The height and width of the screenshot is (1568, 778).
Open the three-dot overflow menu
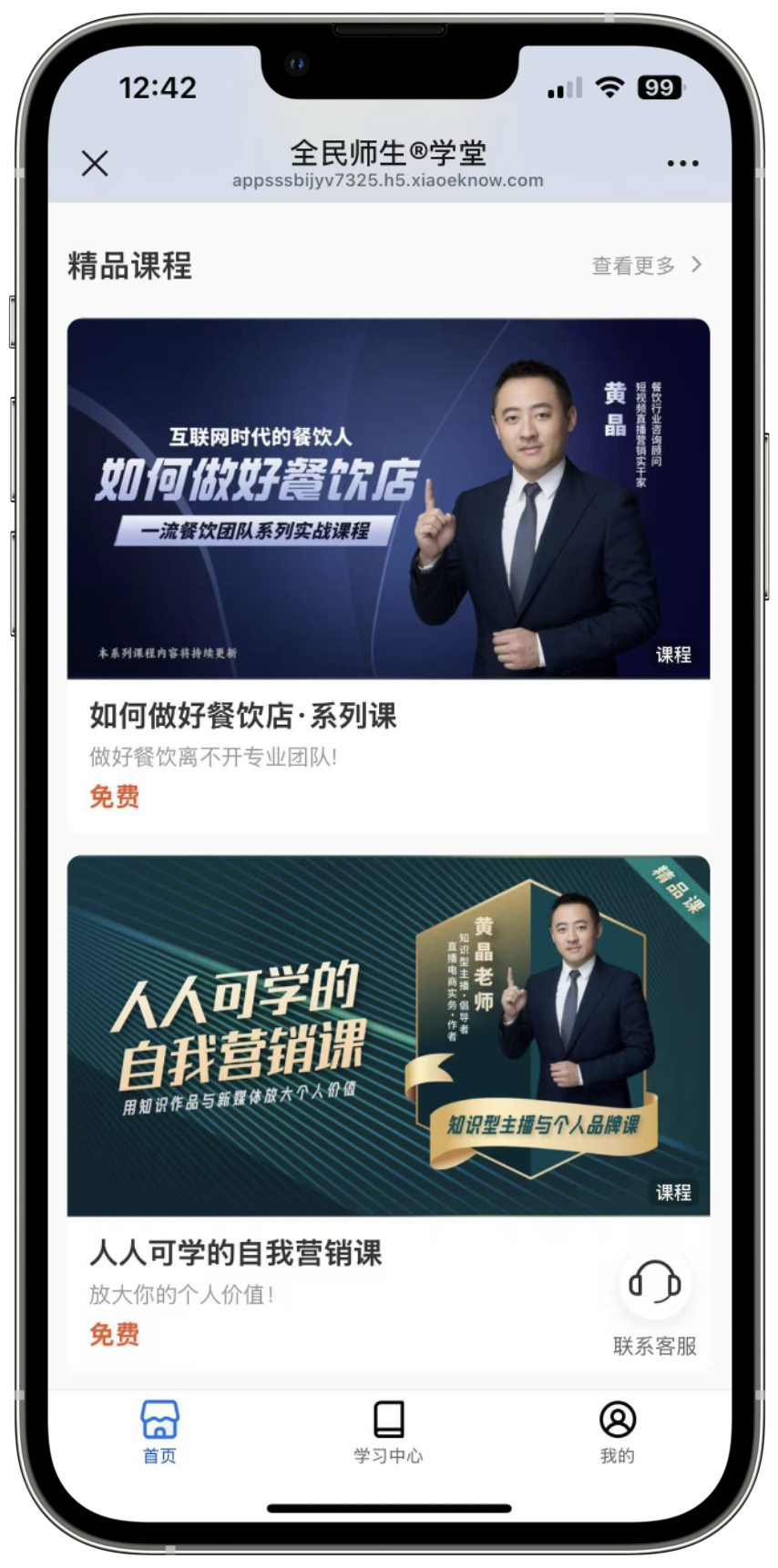(x=682, y=164)
